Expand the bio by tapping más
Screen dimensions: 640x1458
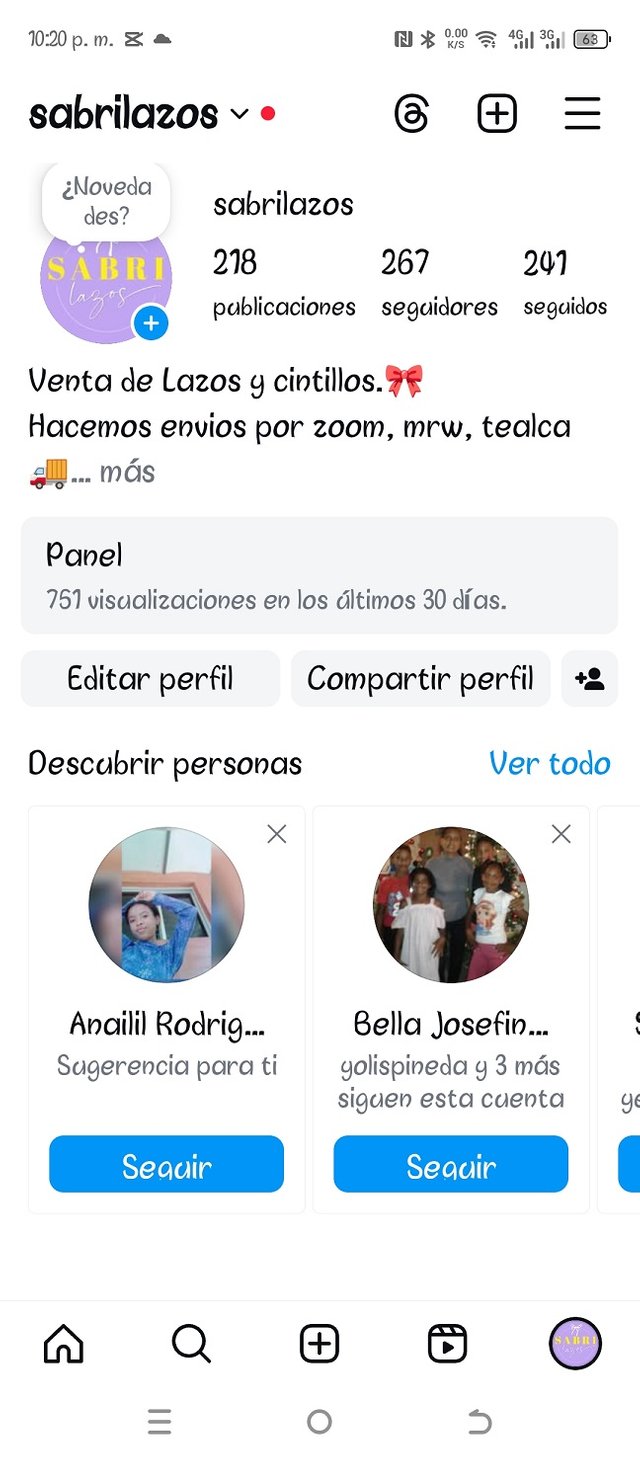(127, 471)
